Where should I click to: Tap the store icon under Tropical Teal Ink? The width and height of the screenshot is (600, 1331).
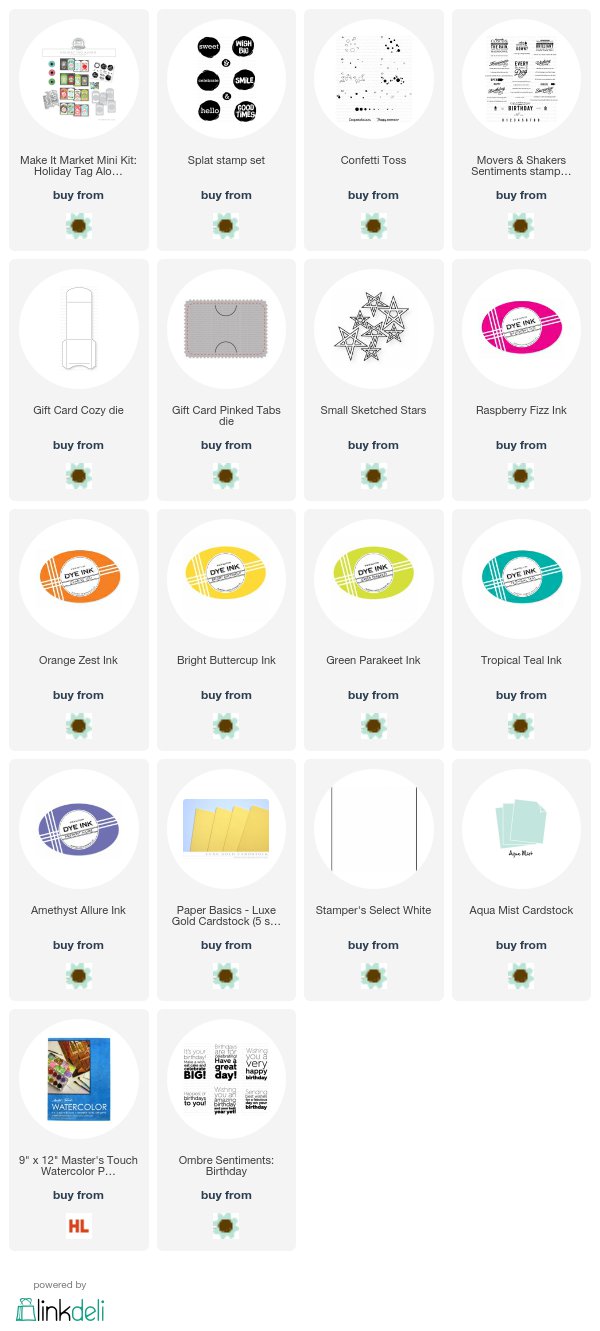pyautogui.click(x=521, y=725)
